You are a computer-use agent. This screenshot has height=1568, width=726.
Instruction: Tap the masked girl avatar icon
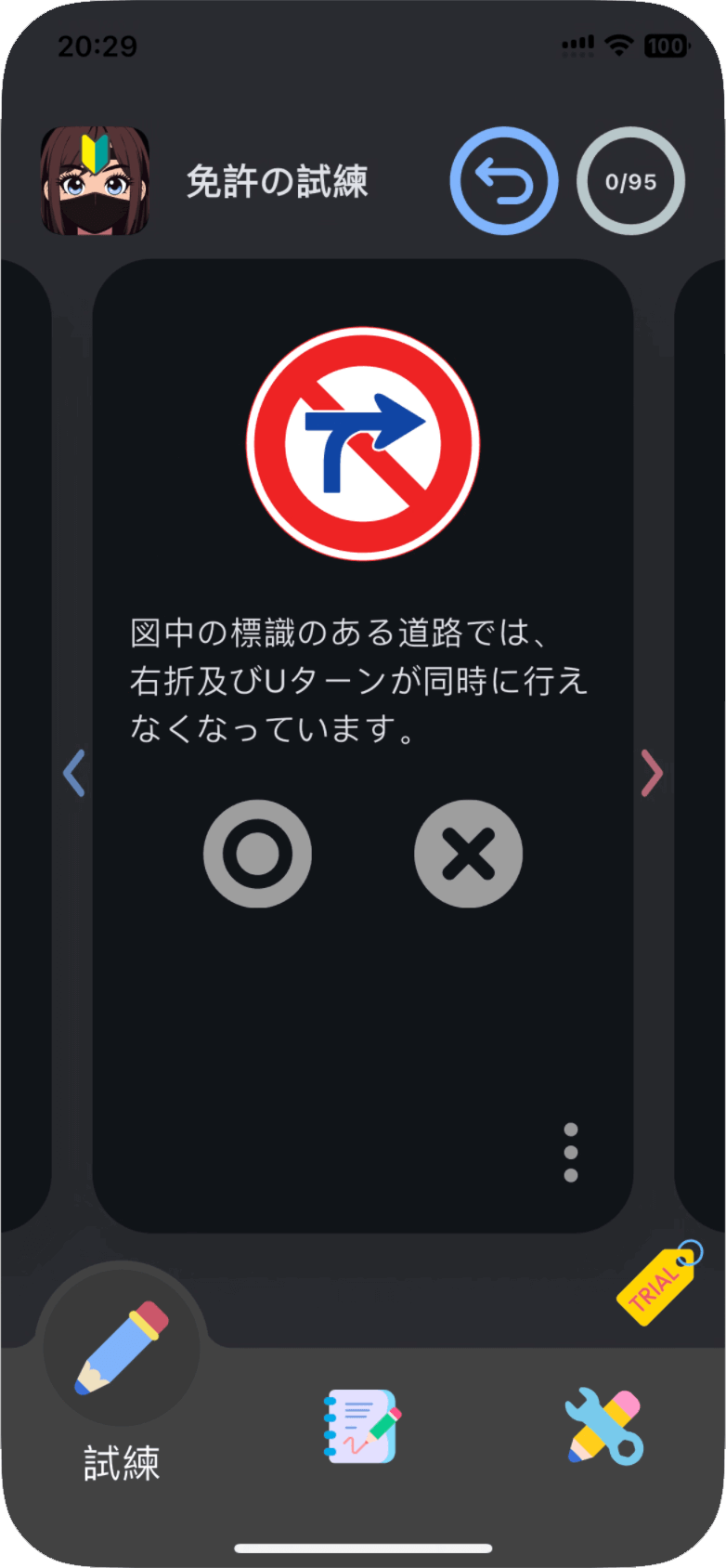[x=95, y=181]
